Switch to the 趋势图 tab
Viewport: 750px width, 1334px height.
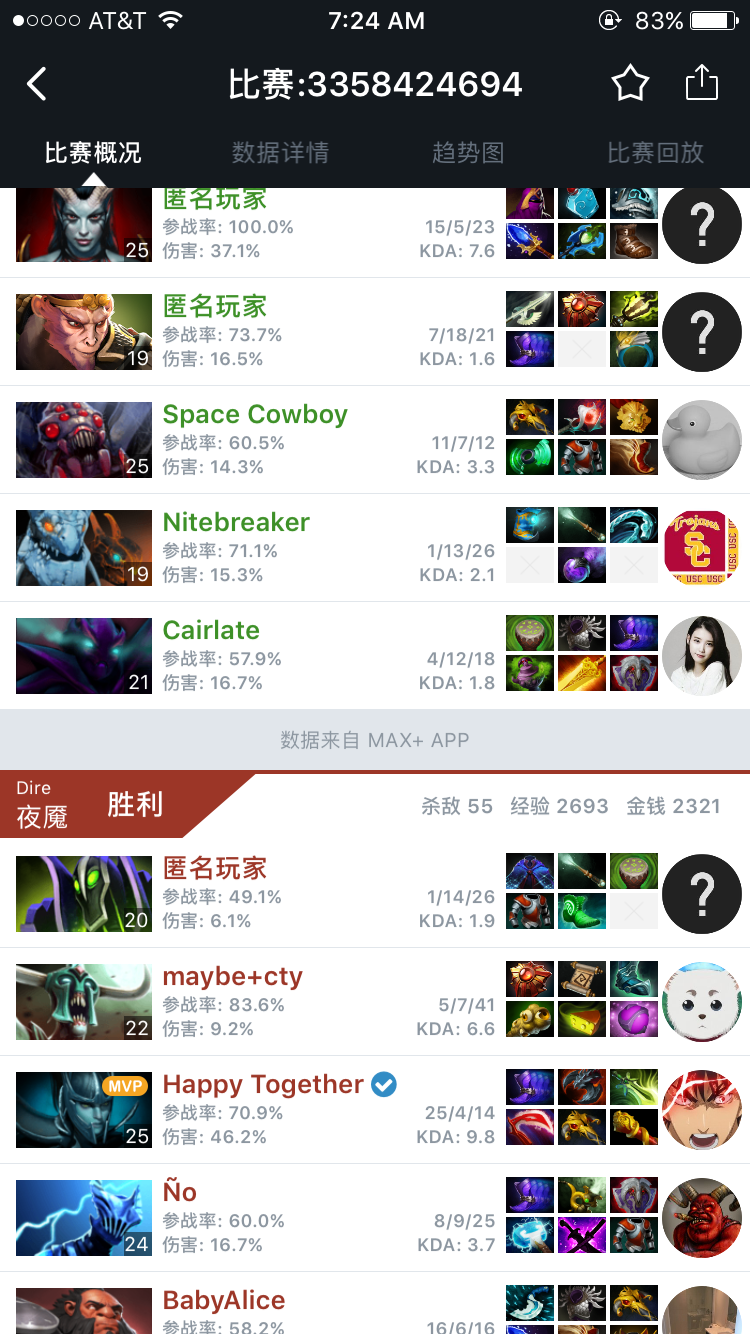[468, 153]
